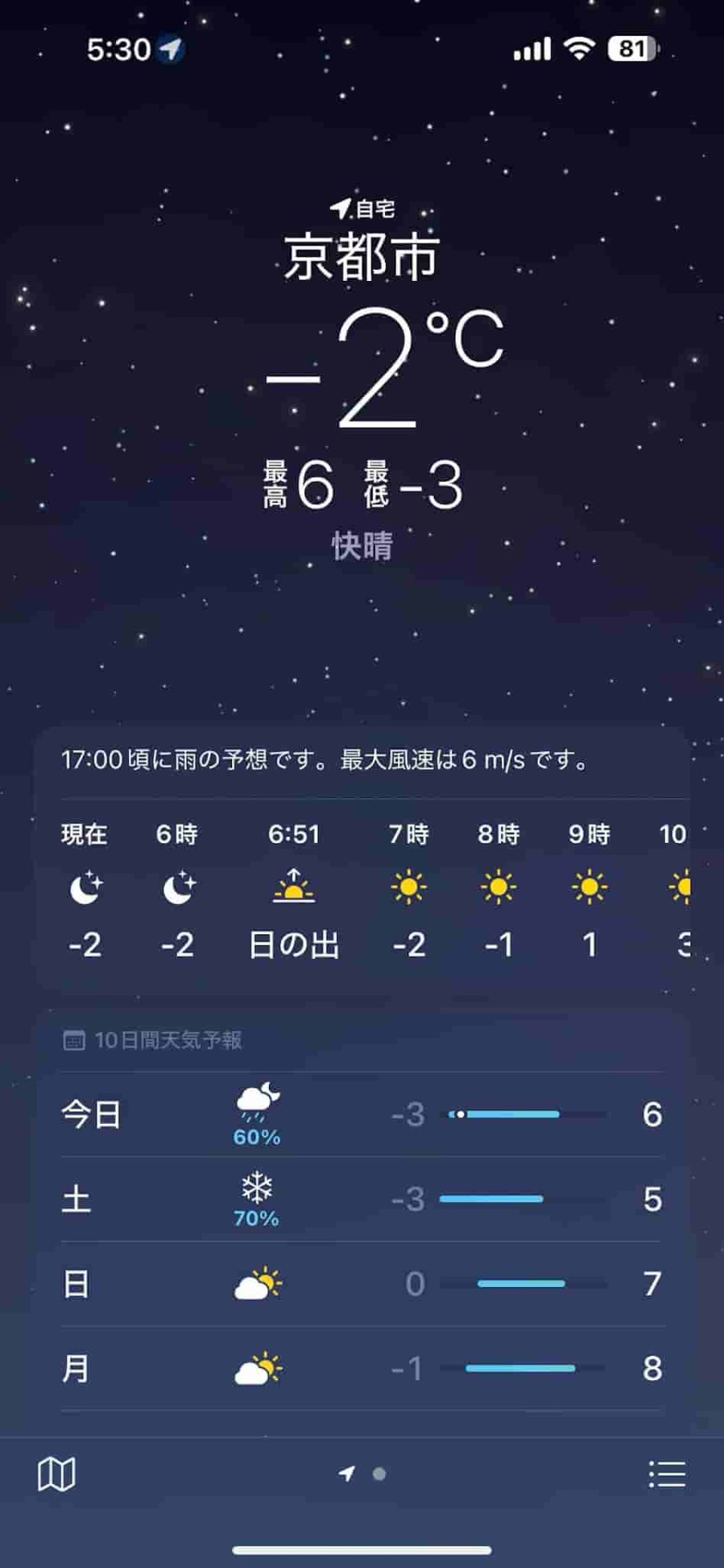Open Sunday's (日) forecast row

pyautogui.click(x=361, y=1284)
